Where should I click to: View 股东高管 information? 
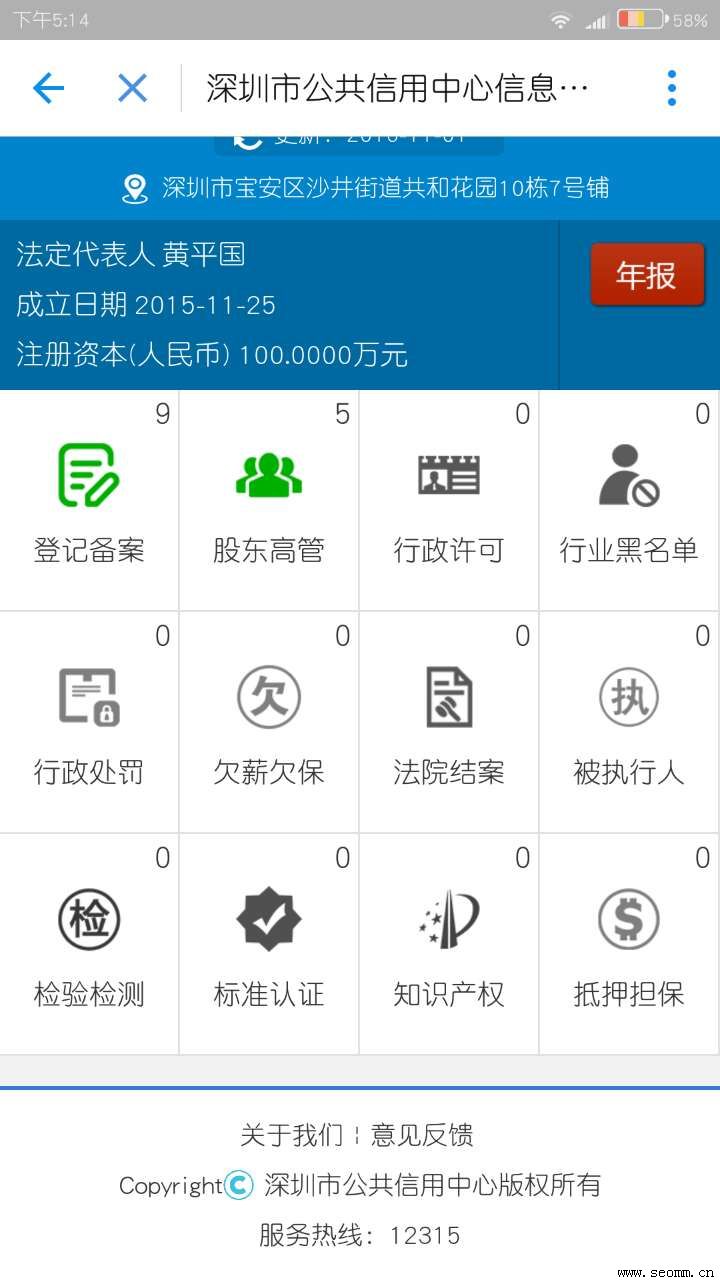pos(269,500)
